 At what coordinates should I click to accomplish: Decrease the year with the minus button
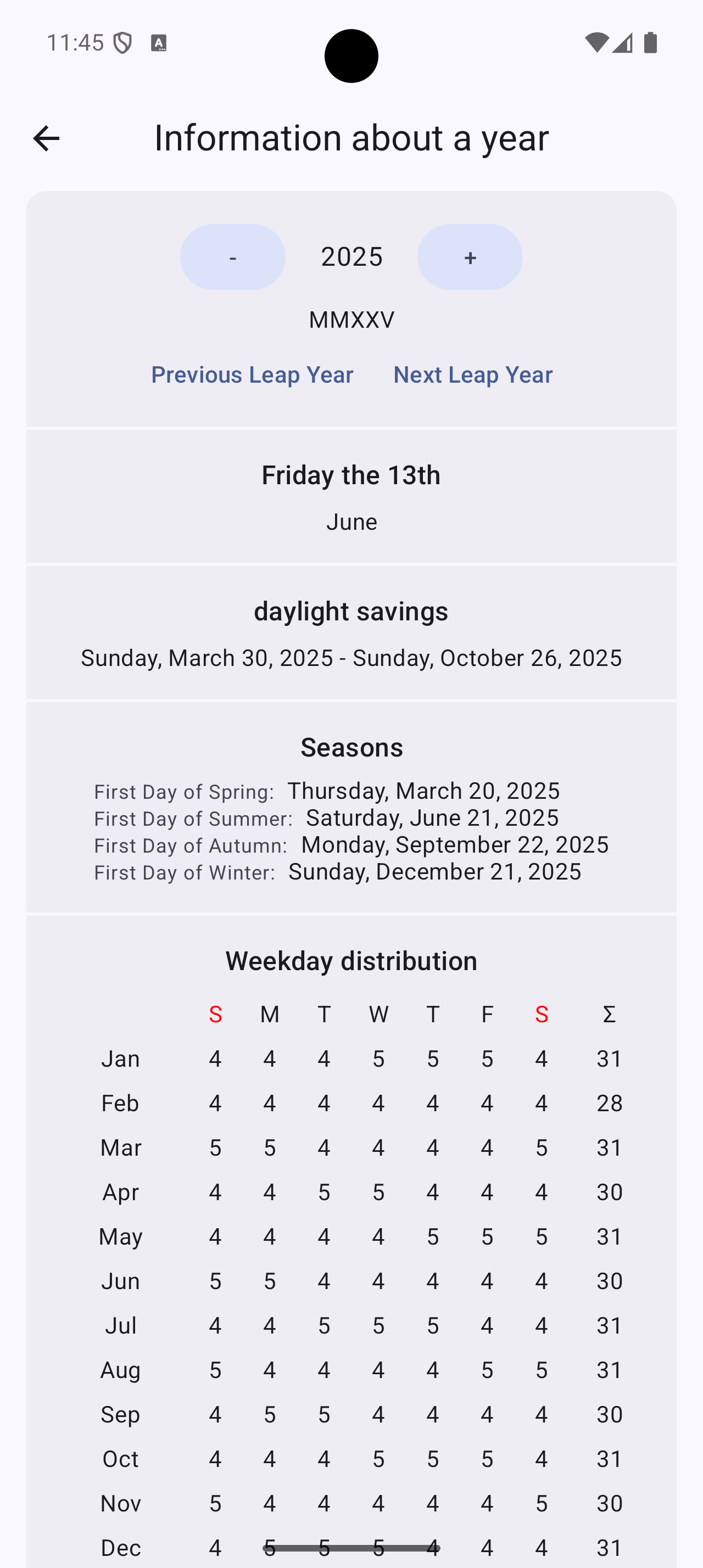tap(232, 257)
